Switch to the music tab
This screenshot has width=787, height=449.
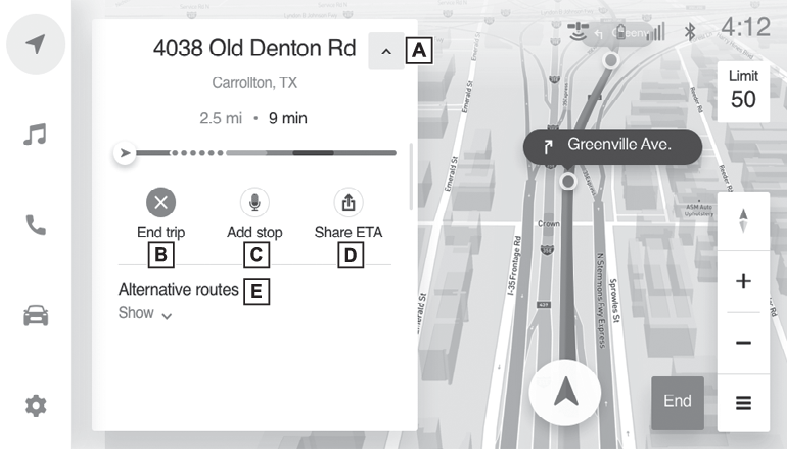36,134
